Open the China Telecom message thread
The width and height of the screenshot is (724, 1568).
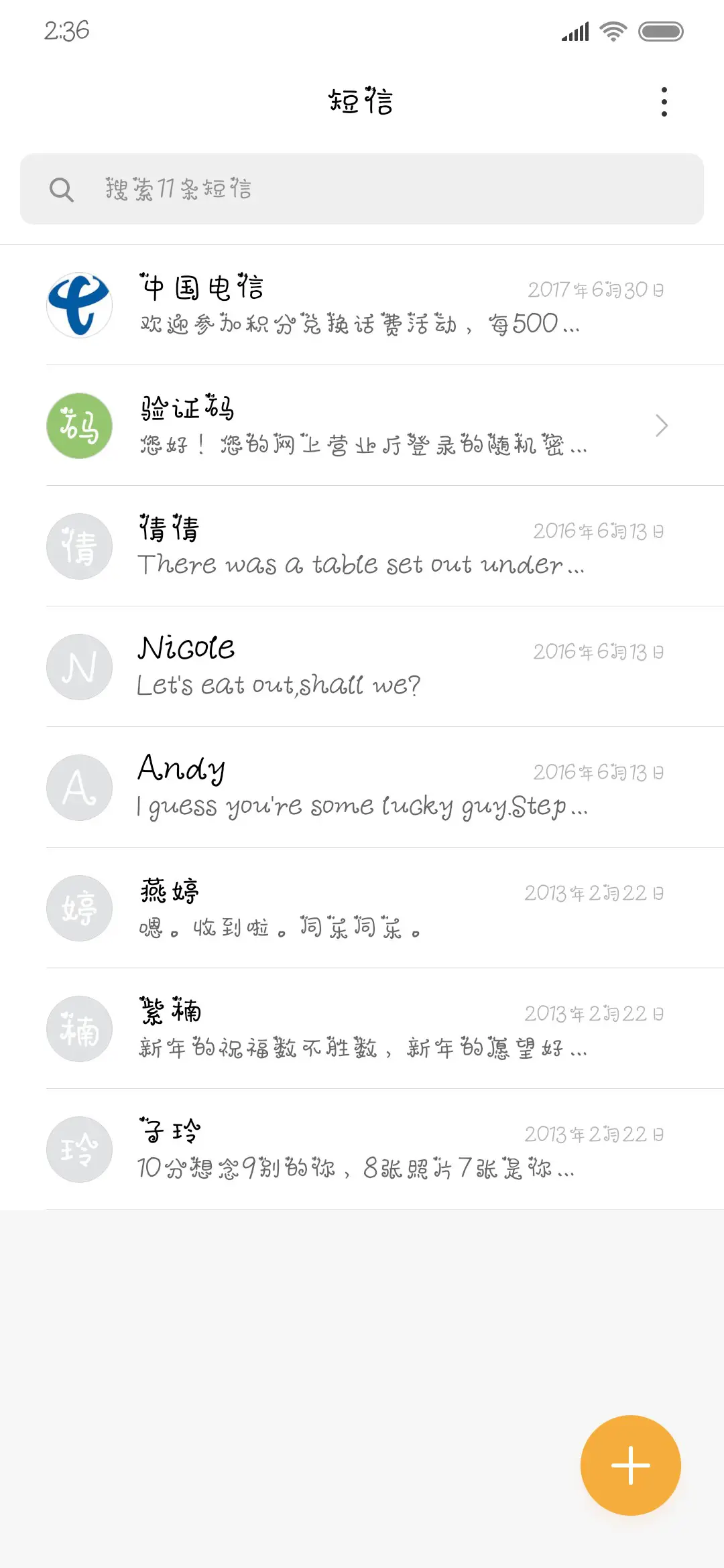[362, 305]
